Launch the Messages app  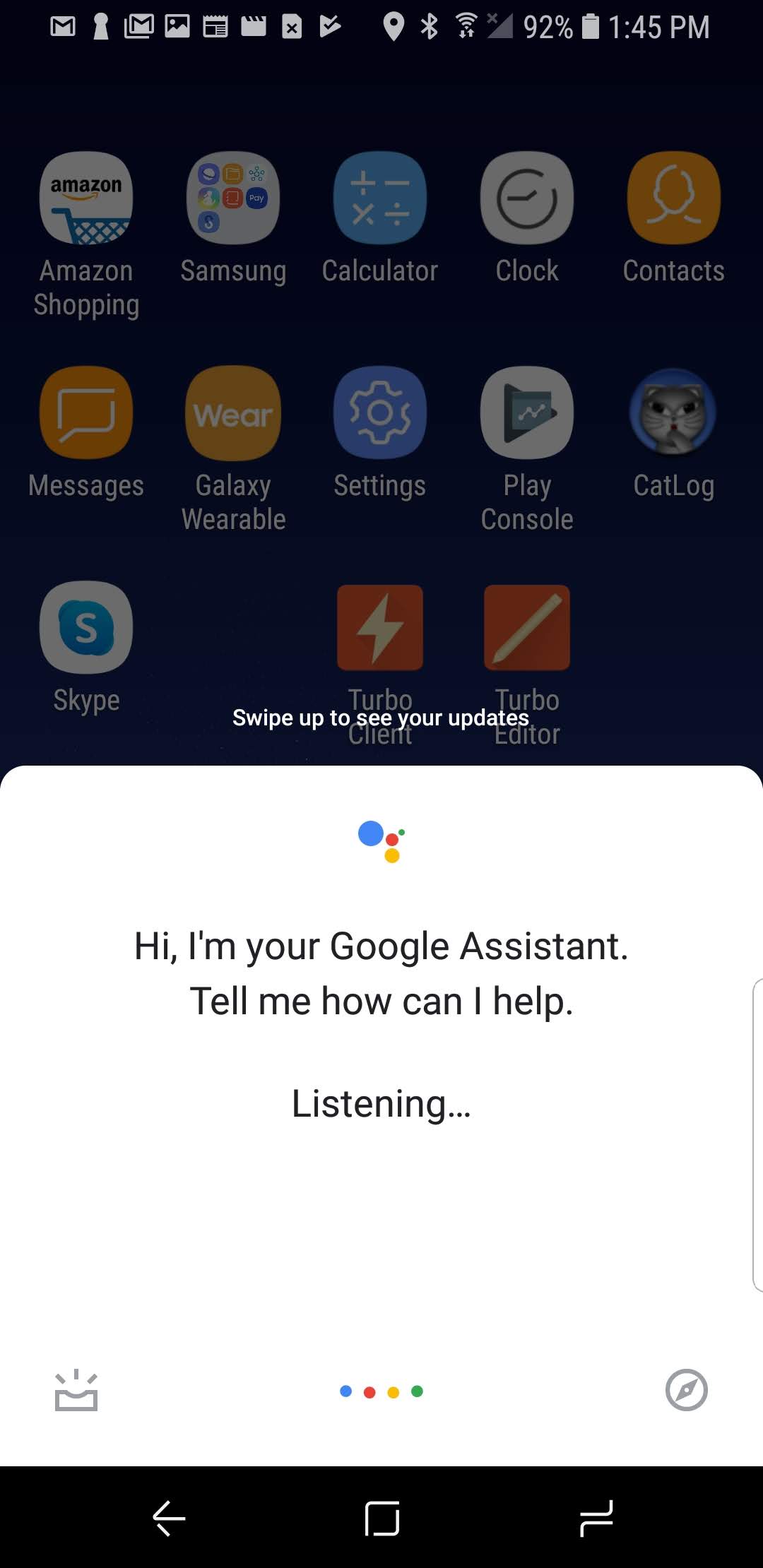86,413
